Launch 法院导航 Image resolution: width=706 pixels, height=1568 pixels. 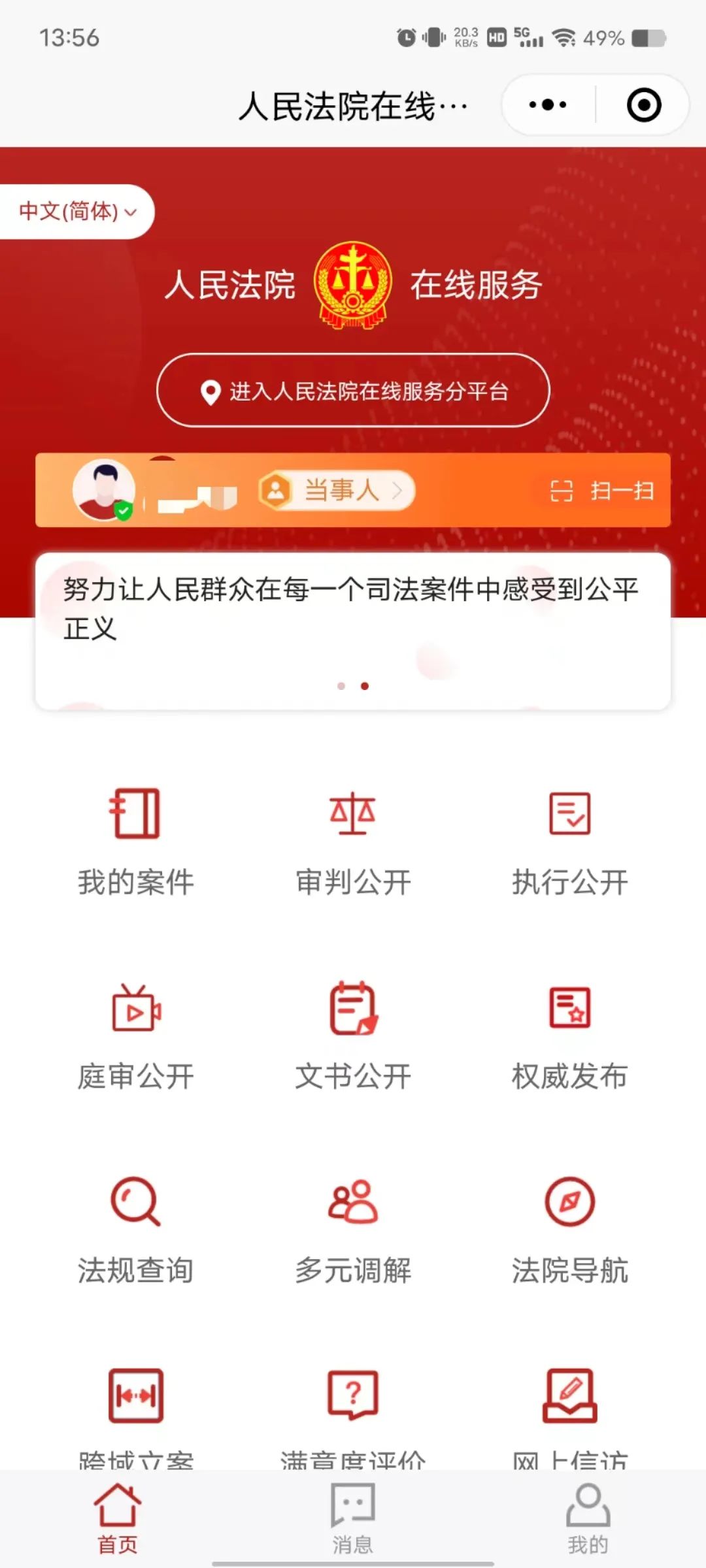tap(570, 1230)
